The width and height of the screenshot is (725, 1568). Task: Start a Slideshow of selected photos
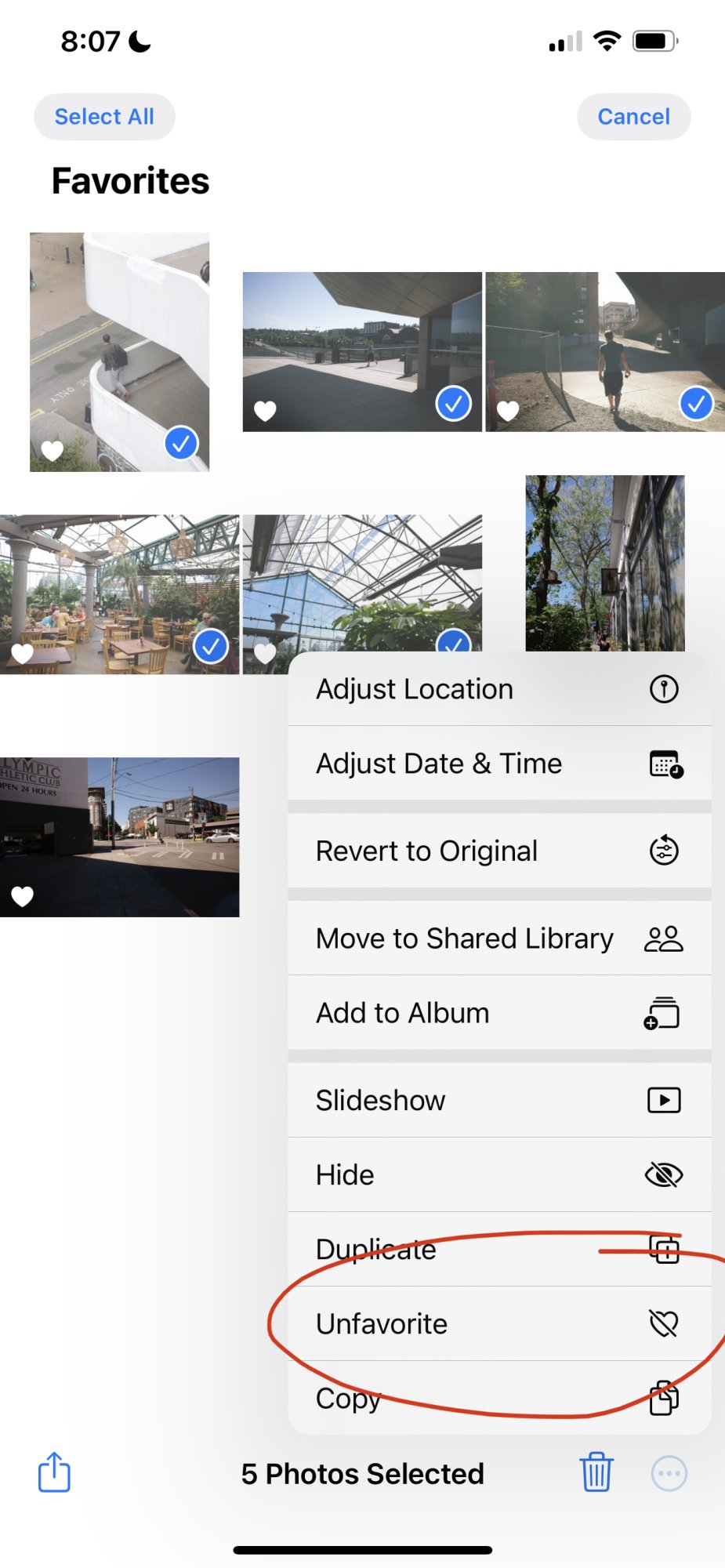click(499, 1101)
